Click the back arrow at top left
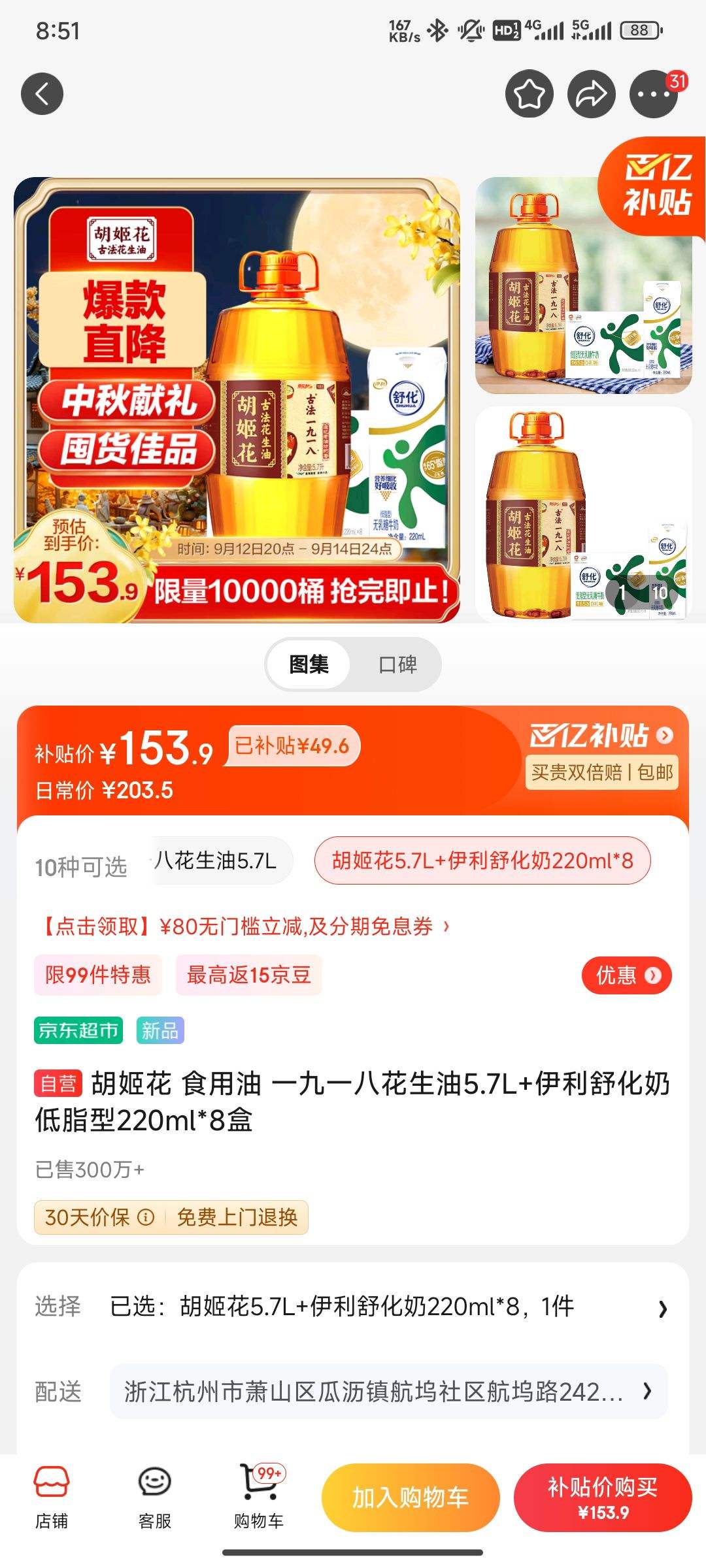 pos(42,93)
